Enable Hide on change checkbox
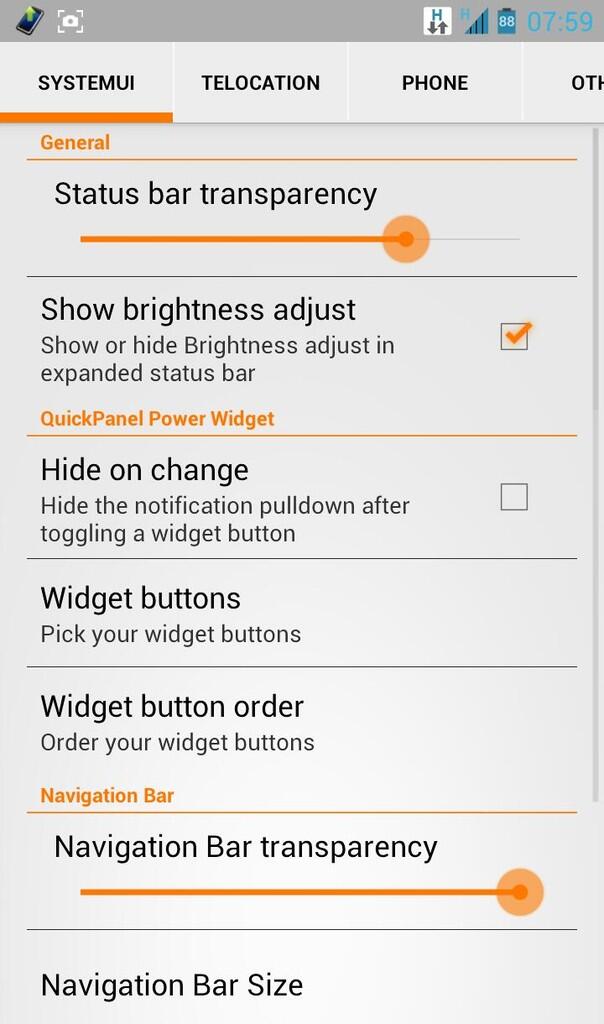This screenshot has width=604, height=1024. [514, 497]
